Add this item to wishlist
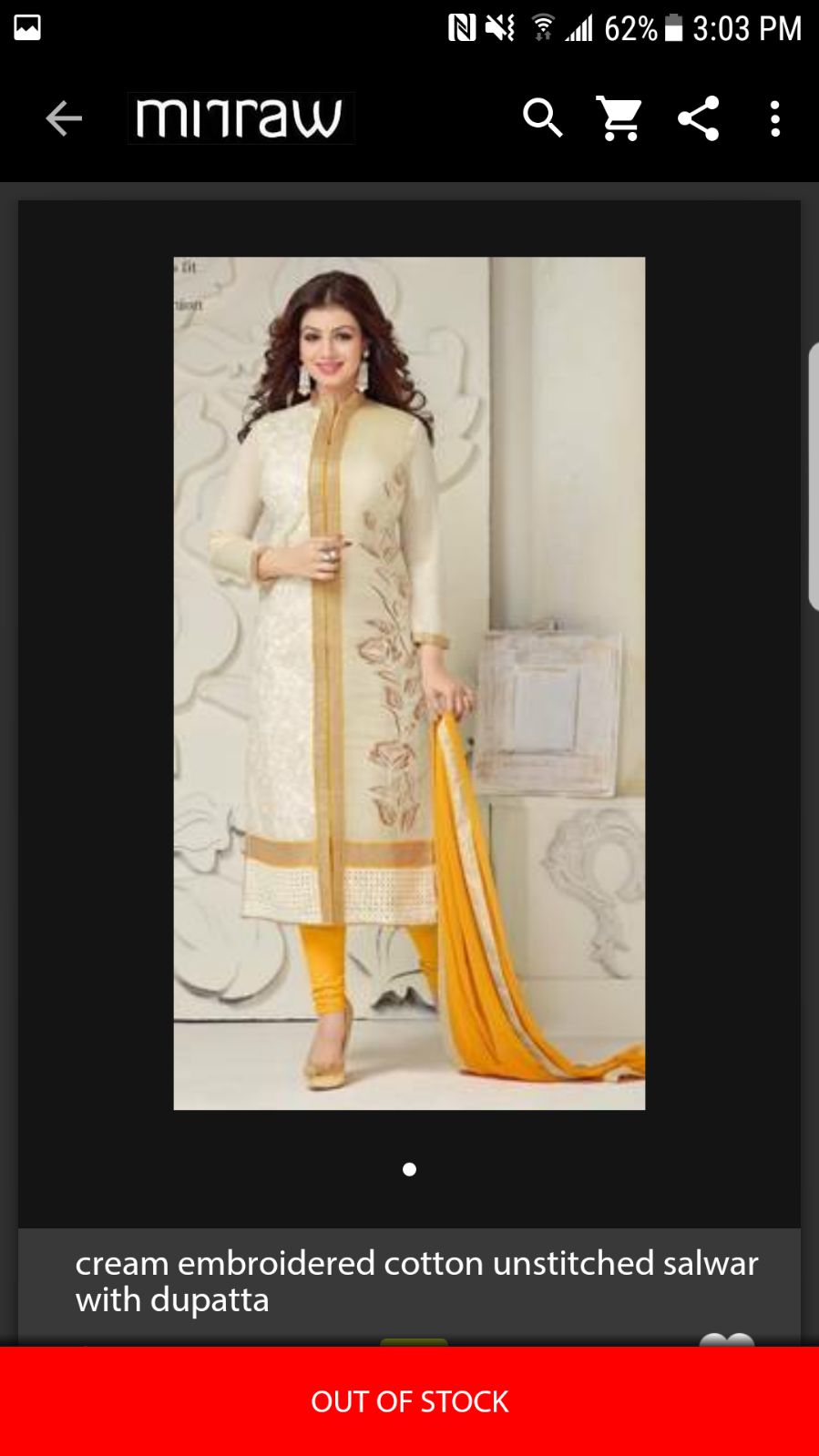This screenshot has height=1456, width=819. [726, 1339]
